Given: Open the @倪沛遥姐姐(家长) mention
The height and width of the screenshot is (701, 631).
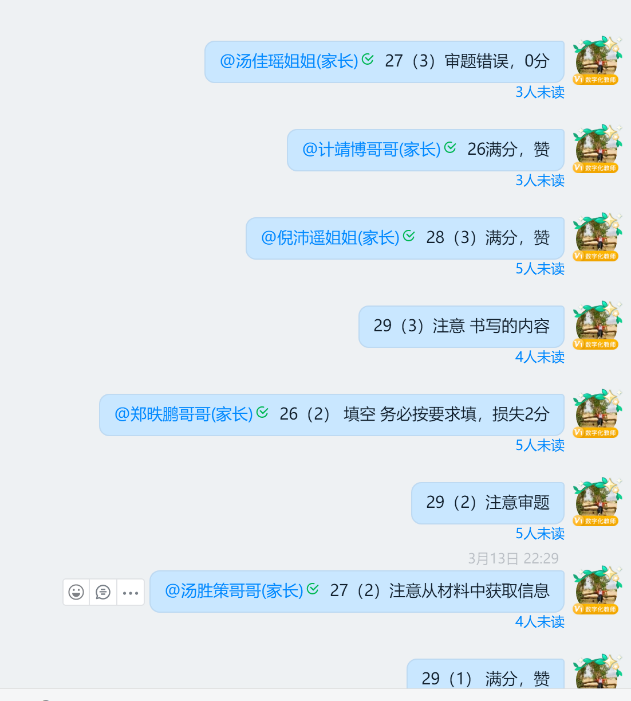Looking at the screenshot, I should point(330,238).
